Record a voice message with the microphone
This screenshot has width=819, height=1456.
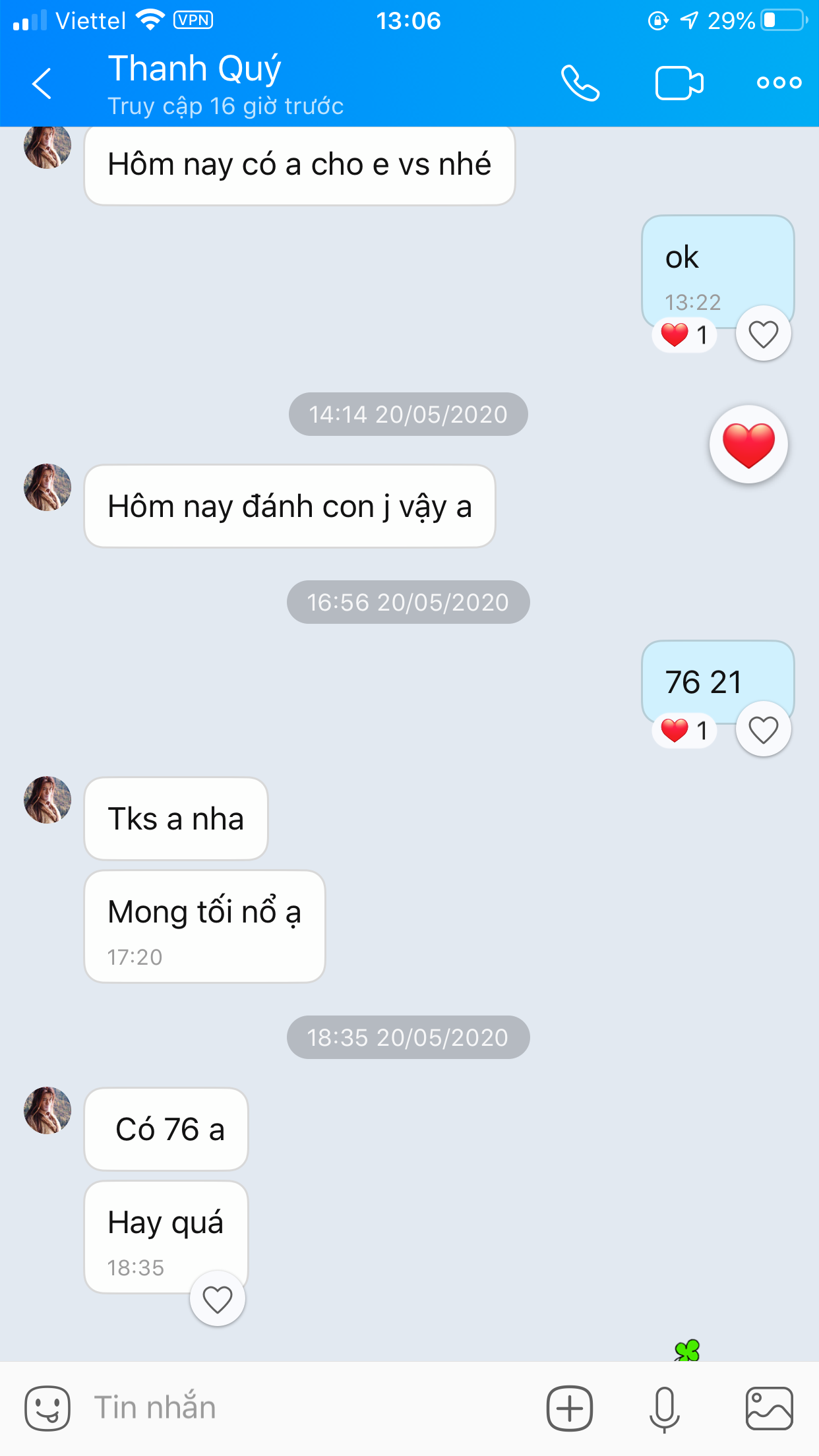pyautogui.click(x=664, y=1409)
